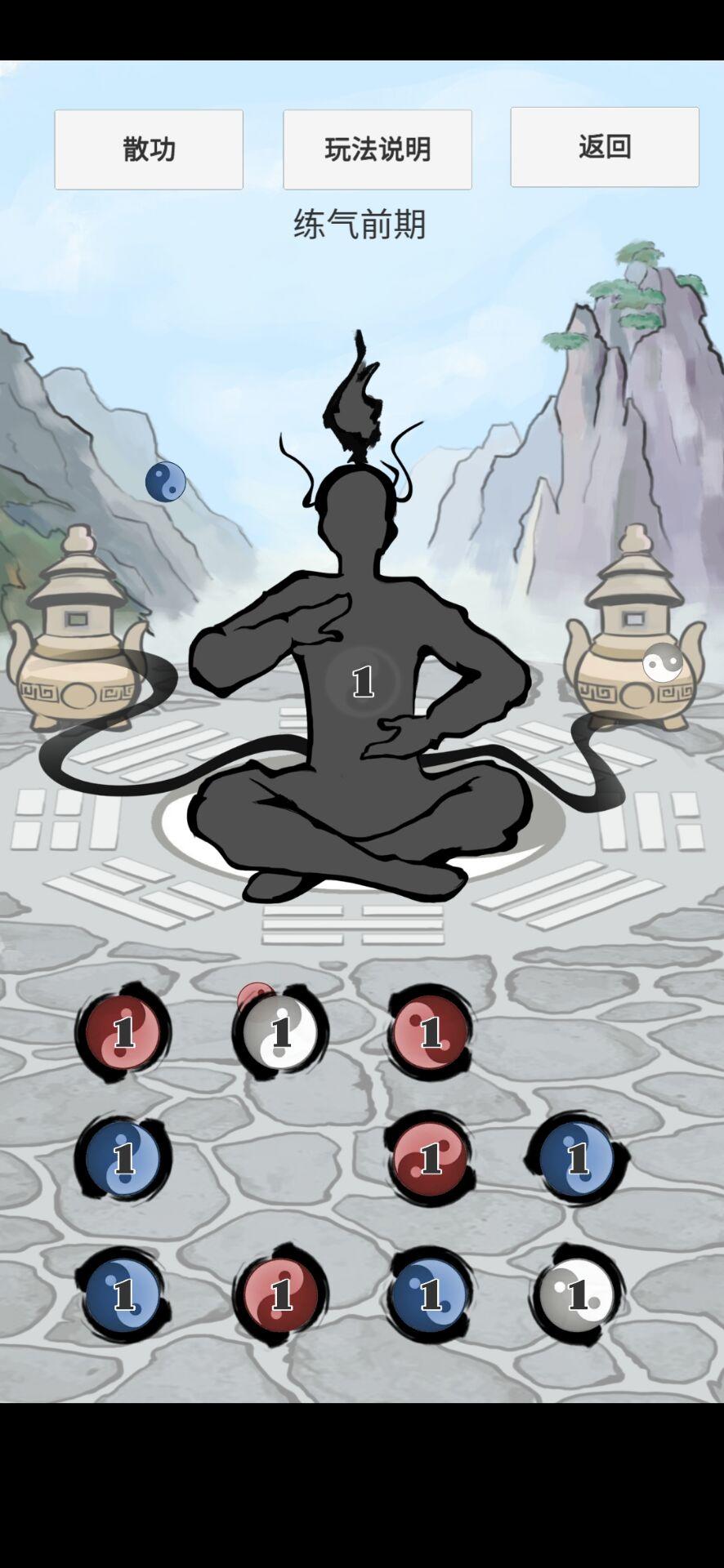The width and height of the screenshot is (724, 1568).
Task: Tap the qi core on the meditating figure
Action: 363,680
